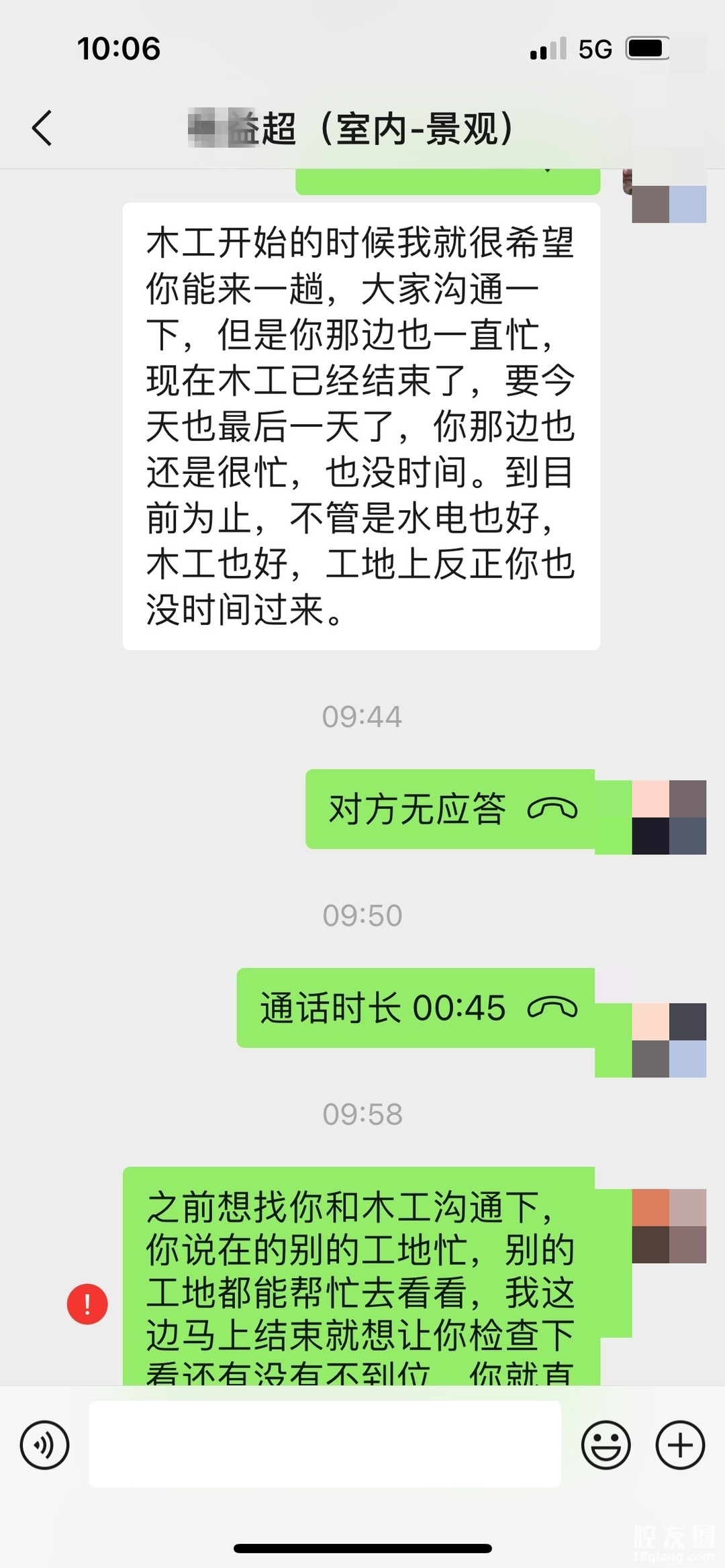Open the emoji sticker panel
The width and height of the screenshot is (725, 1568).
(x=606, y=1444)
